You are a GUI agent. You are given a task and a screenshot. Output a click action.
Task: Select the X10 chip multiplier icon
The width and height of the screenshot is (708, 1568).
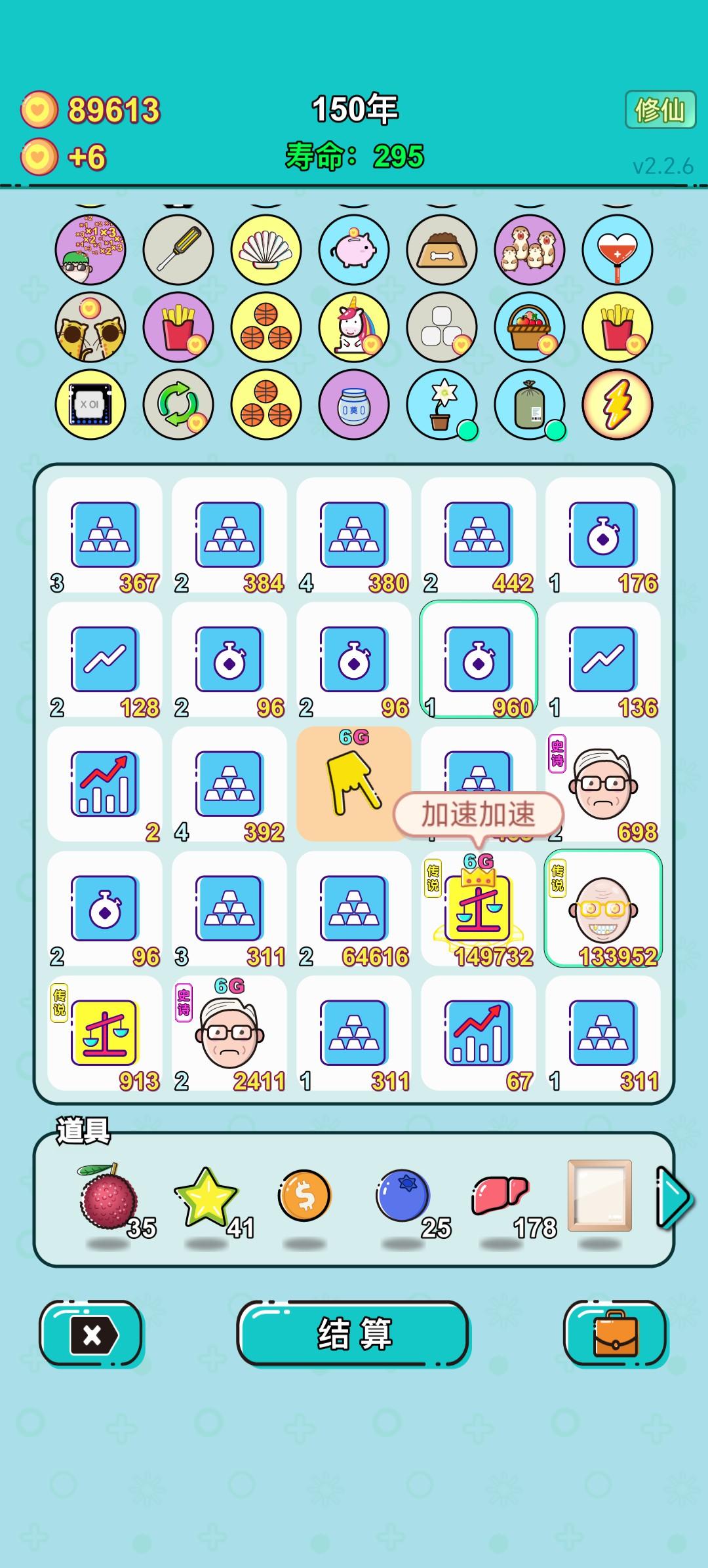point(90,406)
